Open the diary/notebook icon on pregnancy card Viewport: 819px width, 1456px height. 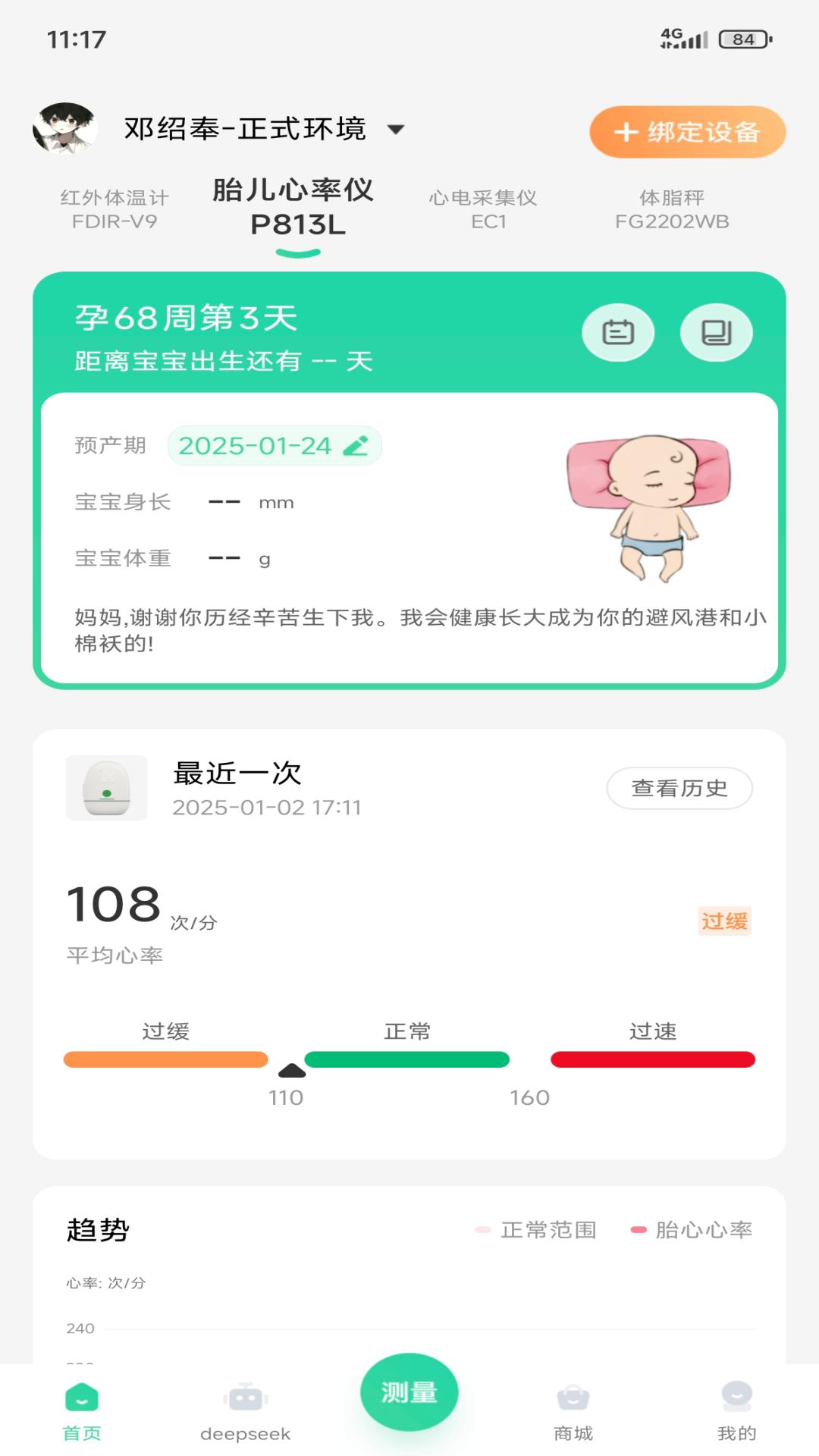click(x=716, y=332)
